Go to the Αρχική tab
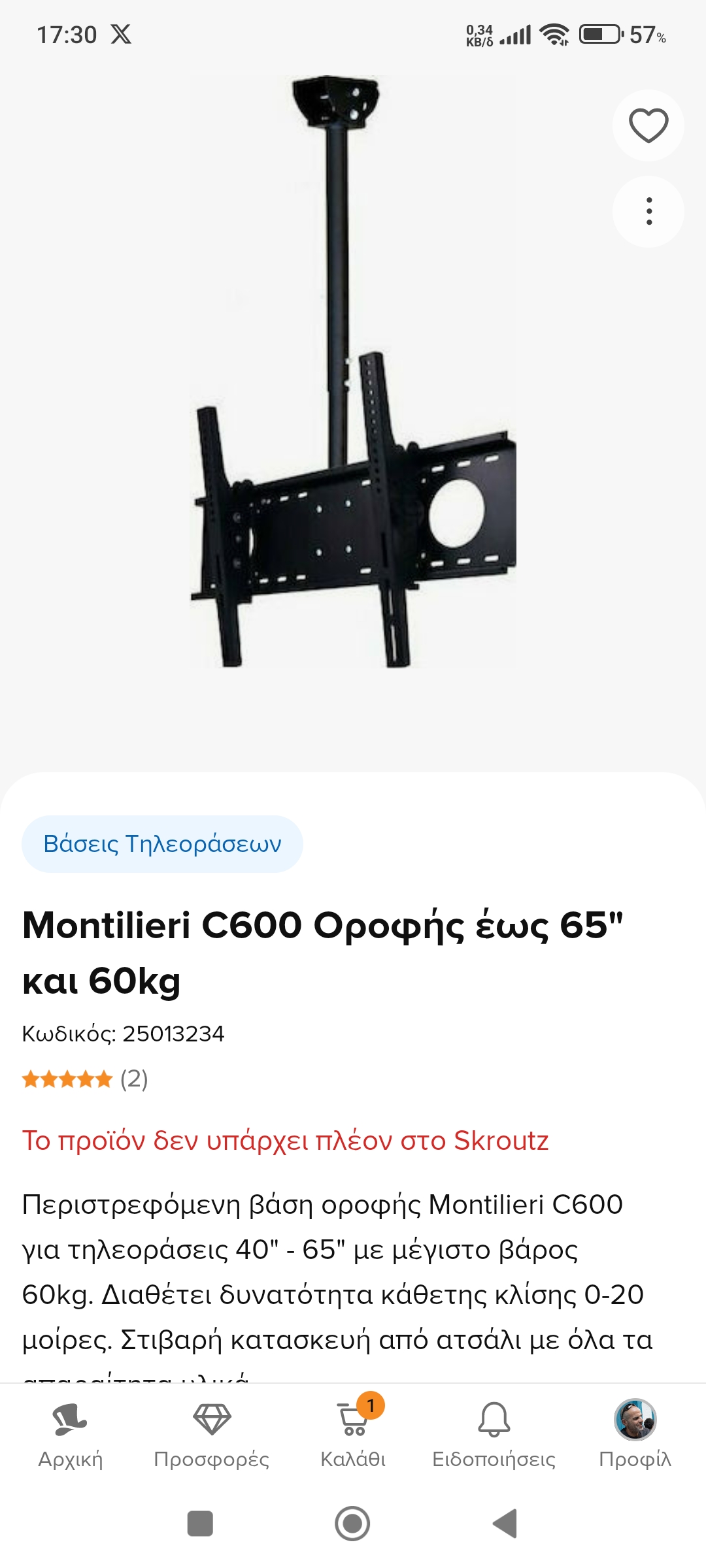706x1568 pixels. (x=71, y=1433)
